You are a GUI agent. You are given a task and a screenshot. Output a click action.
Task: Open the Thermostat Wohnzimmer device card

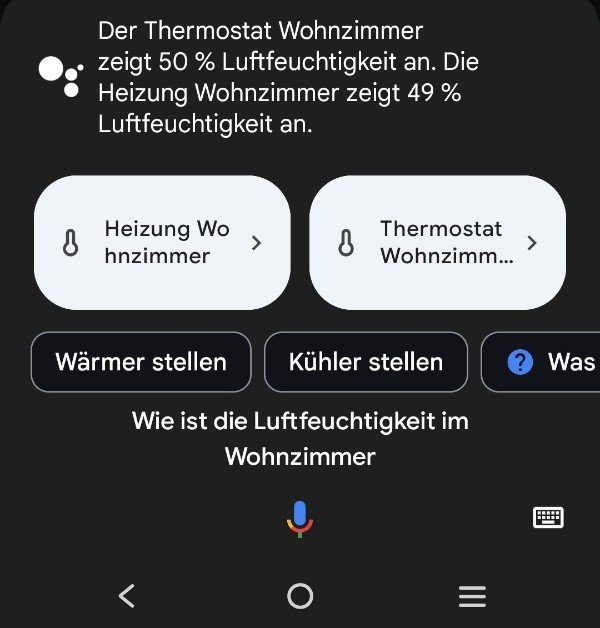click(438, 243)
